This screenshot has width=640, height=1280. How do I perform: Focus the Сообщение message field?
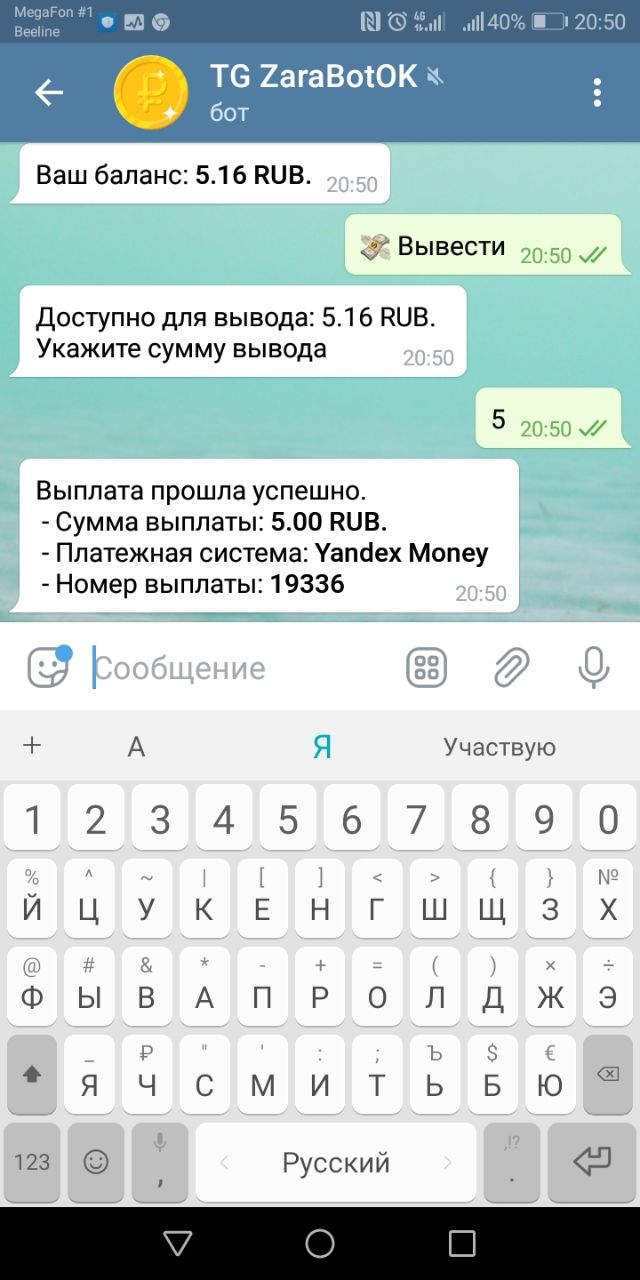[x=240, y=668]
